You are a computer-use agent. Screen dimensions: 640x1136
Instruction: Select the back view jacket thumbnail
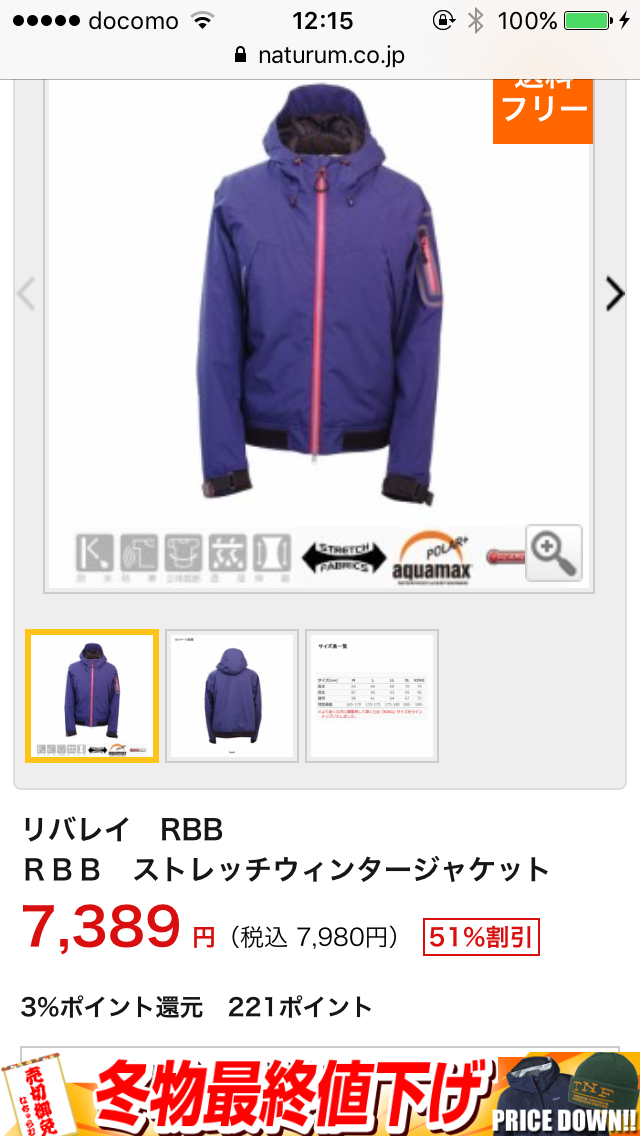(x=232, y=696)
